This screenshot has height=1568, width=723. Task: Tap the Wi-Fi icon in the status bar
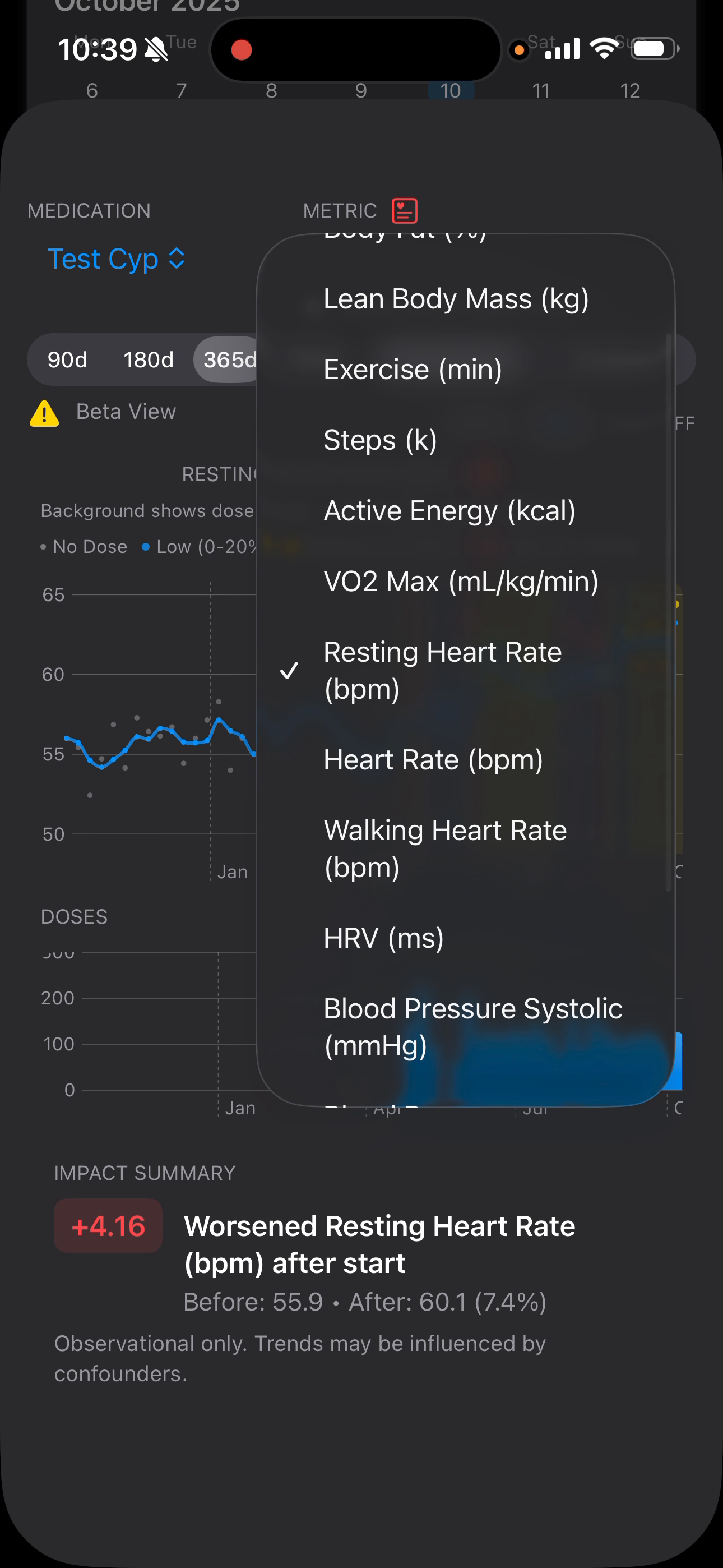[x=604, y=48]
